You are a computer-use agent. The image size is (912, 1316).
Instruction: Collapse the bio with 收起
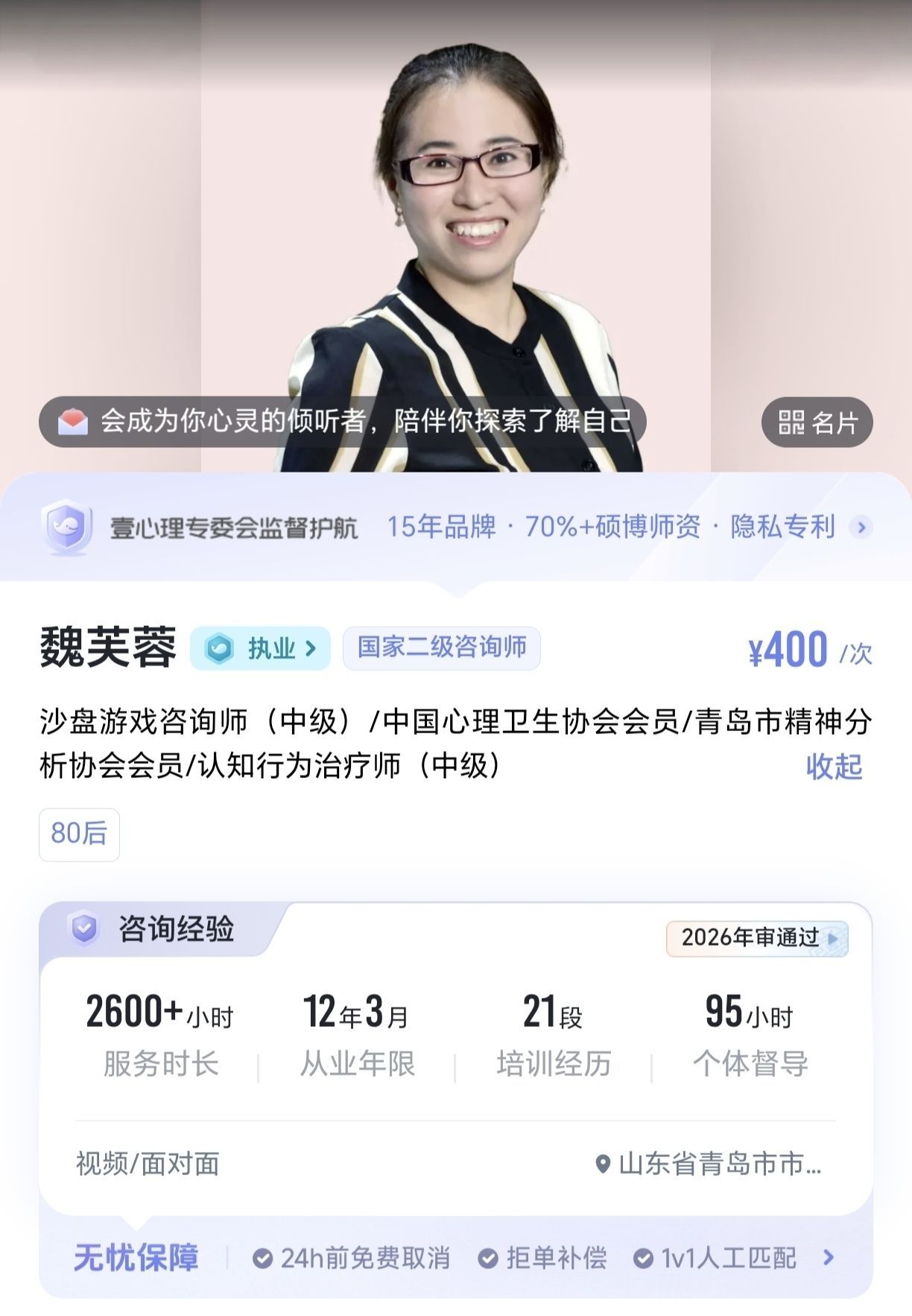[834, 766]
